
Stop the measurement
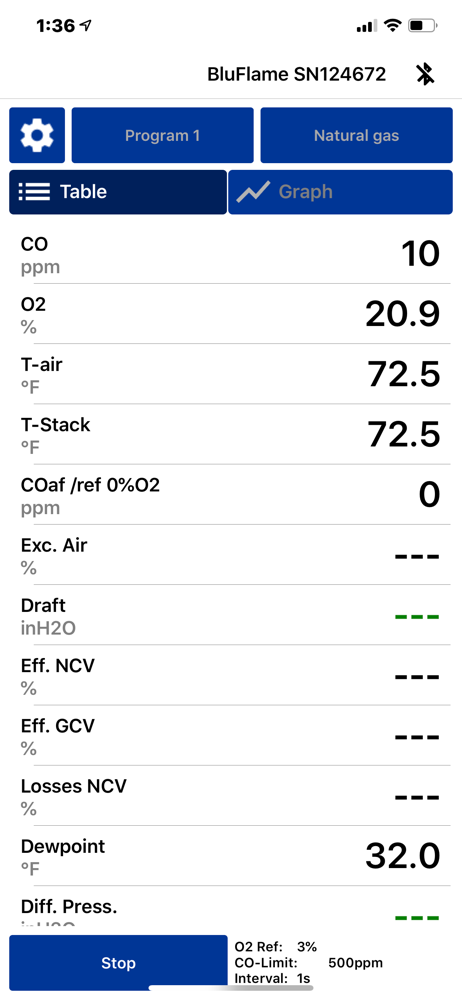(x=118, y=963)
